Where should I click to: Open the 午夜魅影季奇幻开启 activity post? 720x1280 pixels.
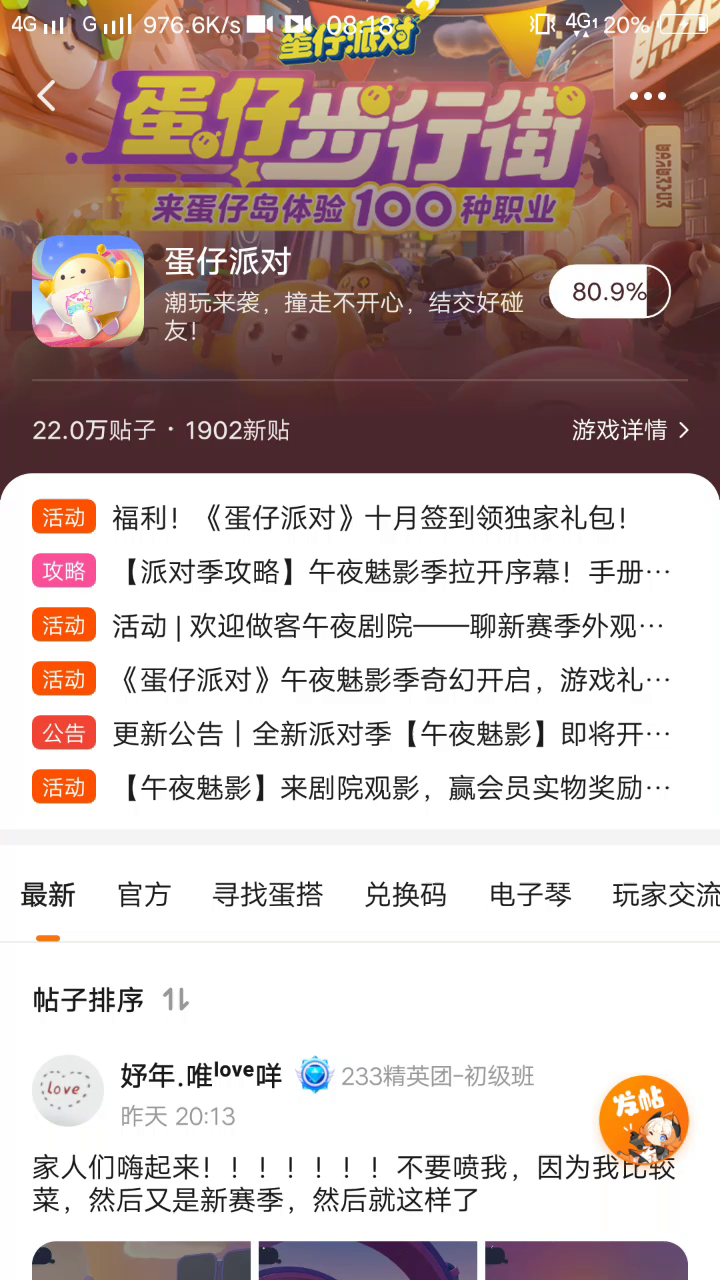coord(390,680)
